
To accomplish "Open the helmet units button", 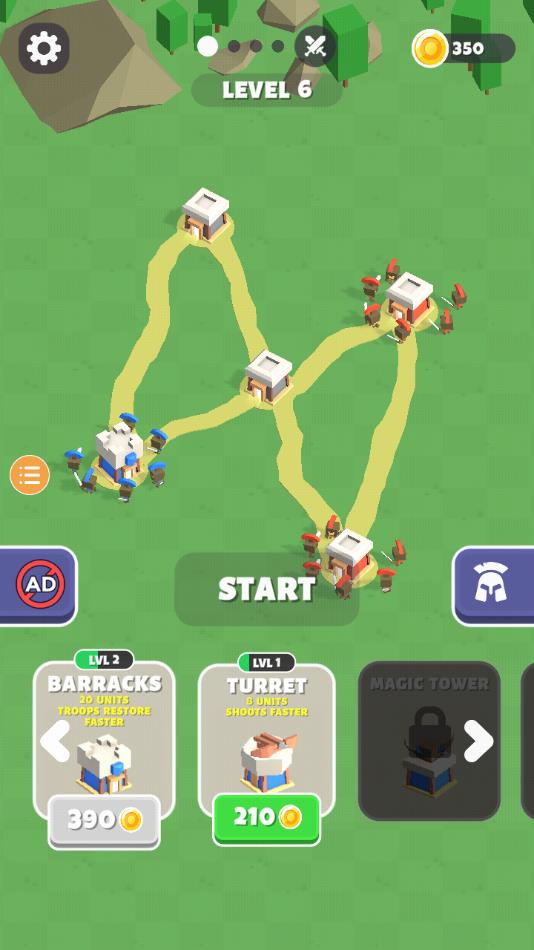I will [492, 585].
